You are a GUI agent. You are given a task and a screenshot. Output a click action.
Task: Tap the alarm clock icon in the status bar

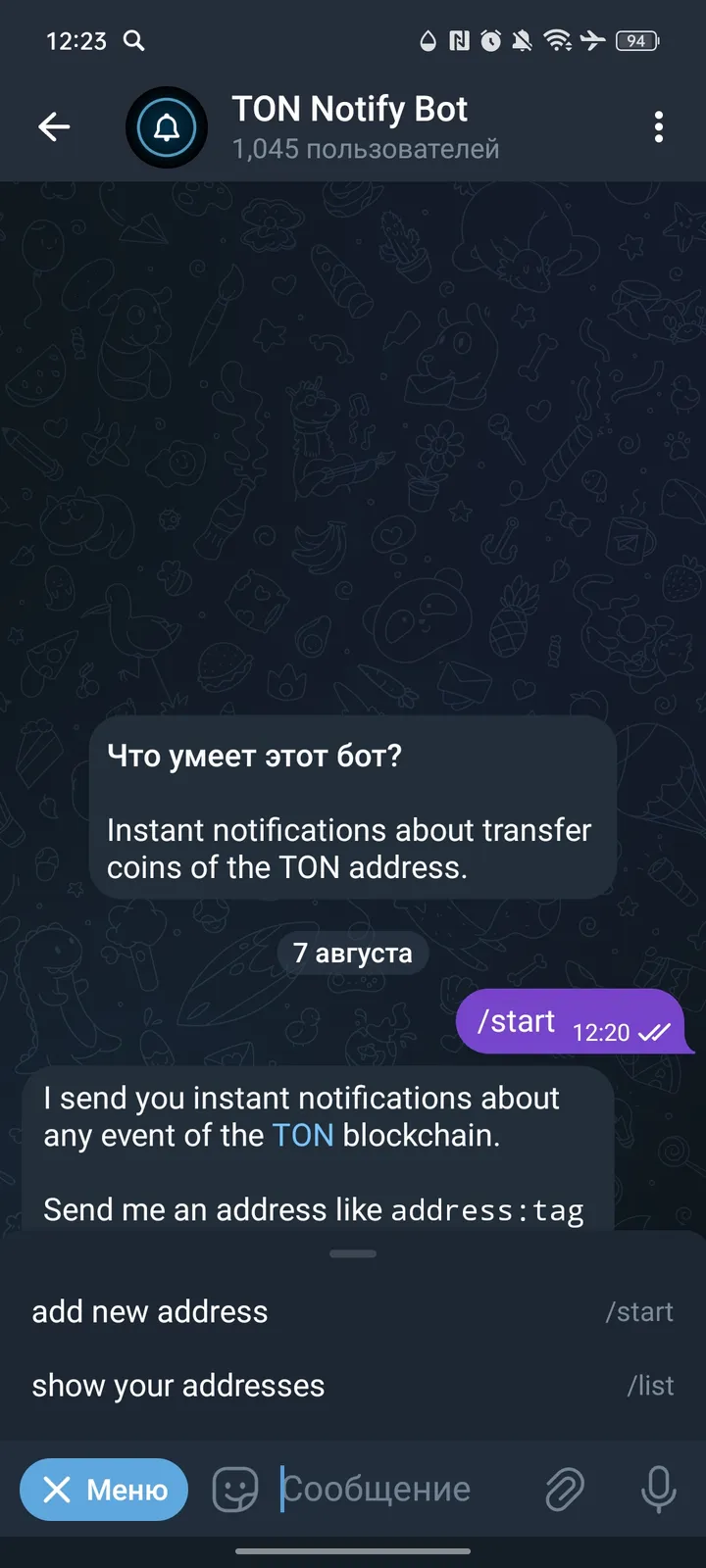[x=490, y=40]
